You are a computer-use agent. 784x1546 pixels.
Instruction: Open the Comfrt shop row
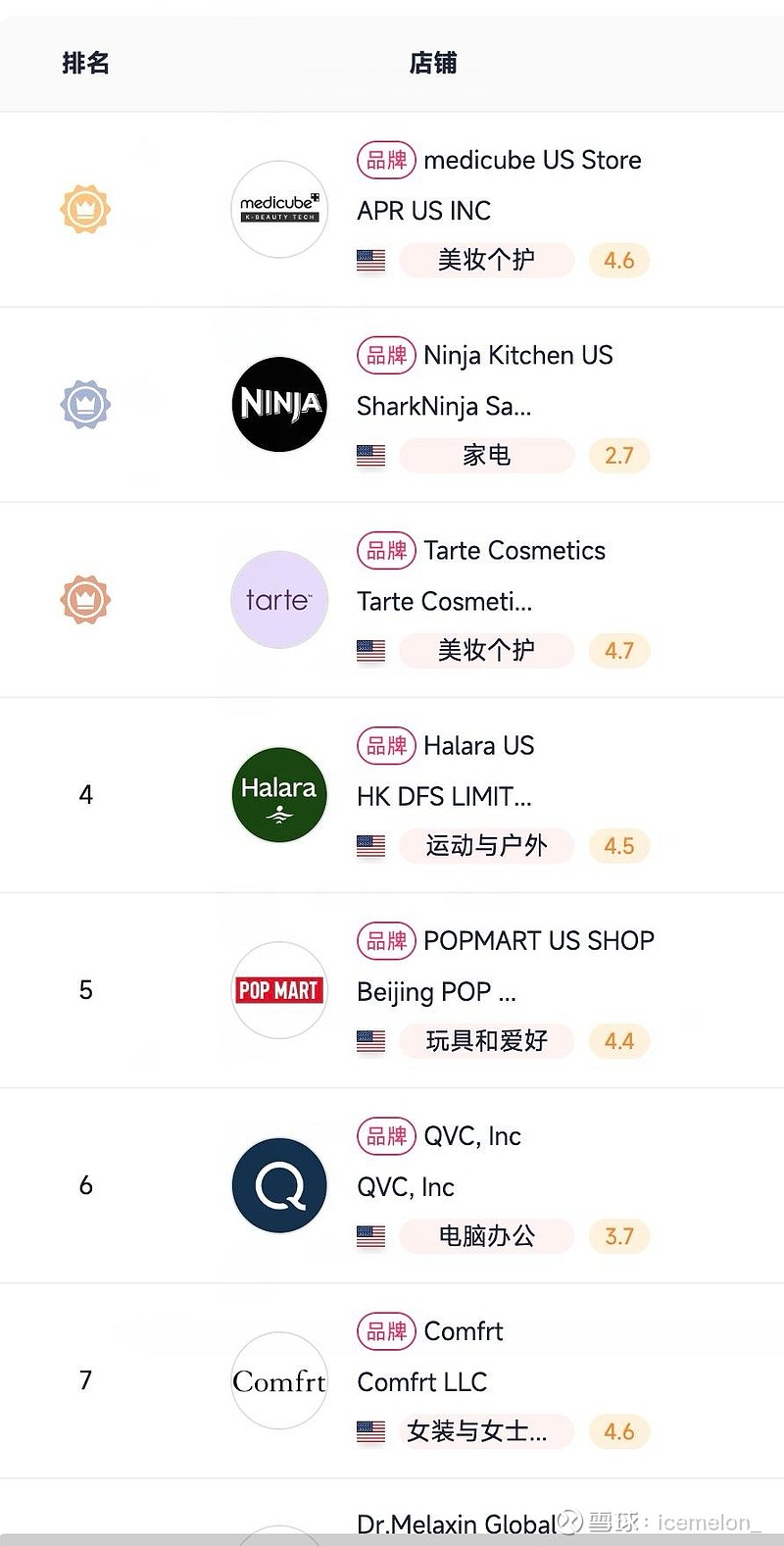[x=392, y=1380]
